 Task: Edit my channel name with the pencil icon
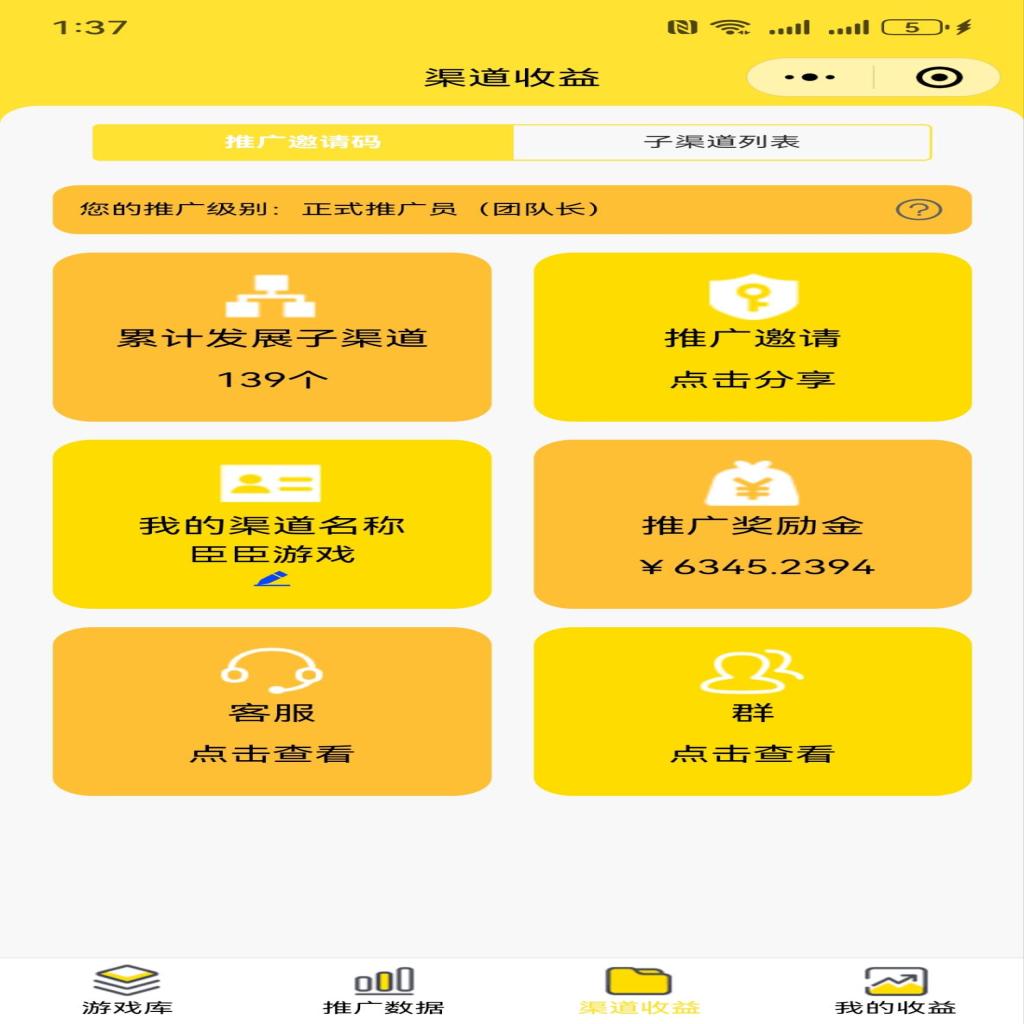[272, 578]
